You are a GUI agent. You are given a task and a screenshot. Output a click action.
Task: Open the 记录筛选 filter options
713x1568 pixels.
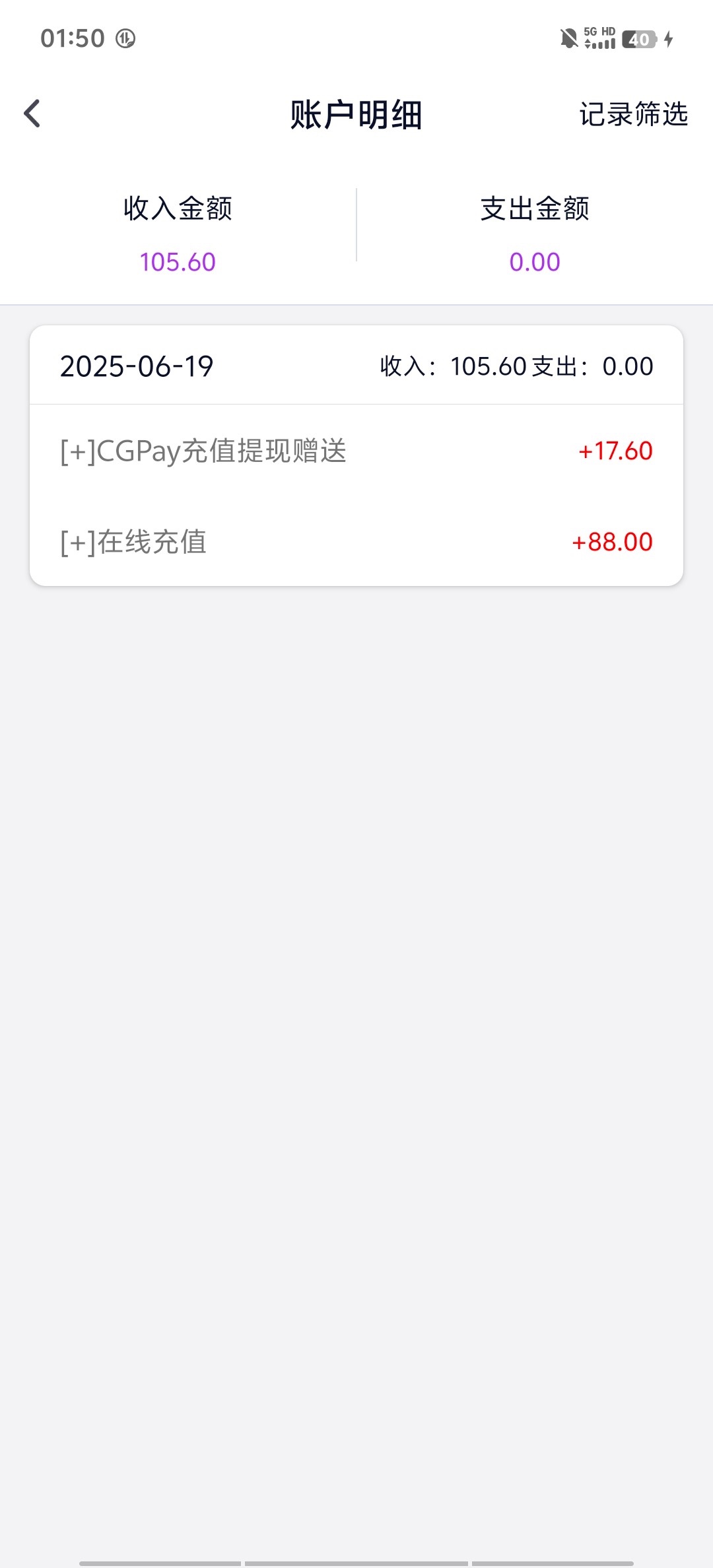[632, 114]
